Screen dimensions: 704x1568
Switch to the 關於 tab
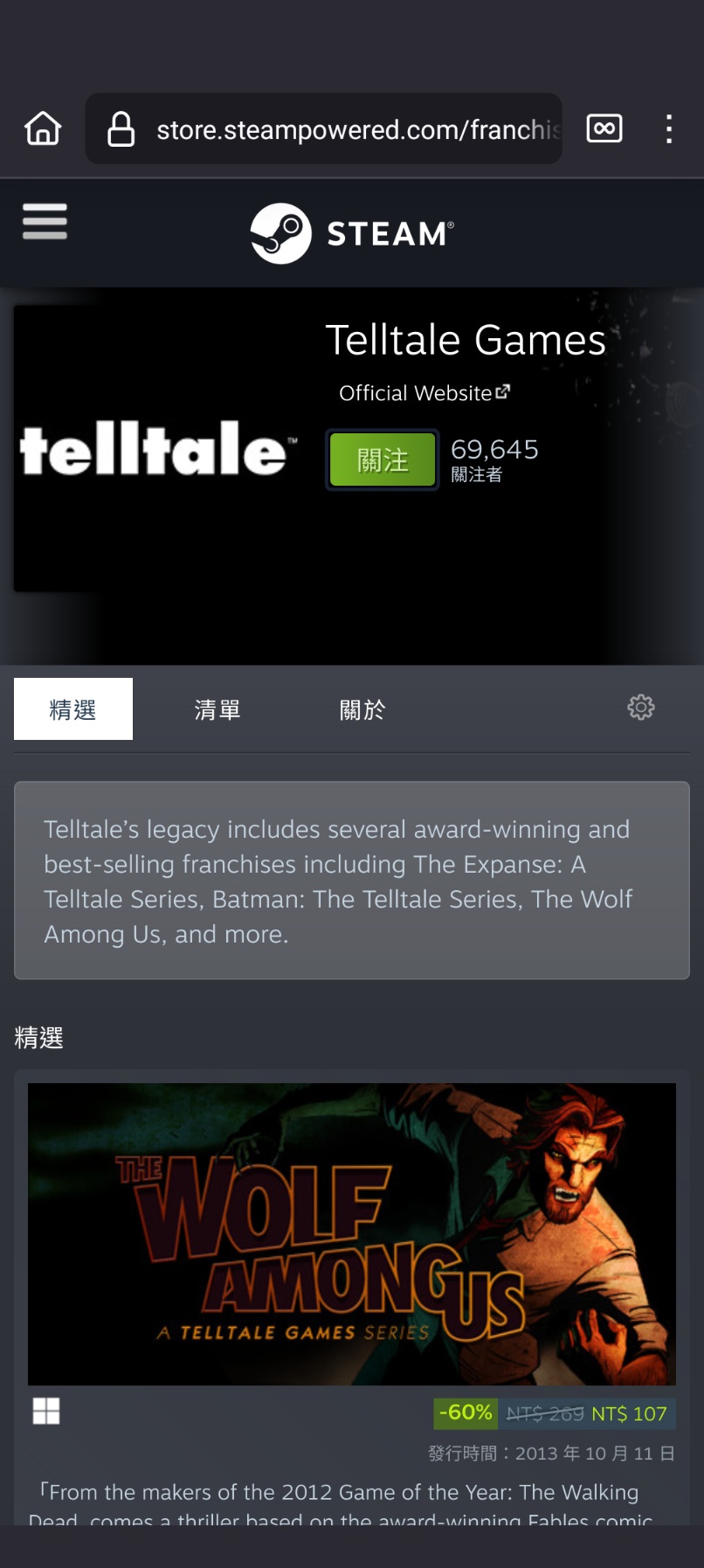click(362, 709)
